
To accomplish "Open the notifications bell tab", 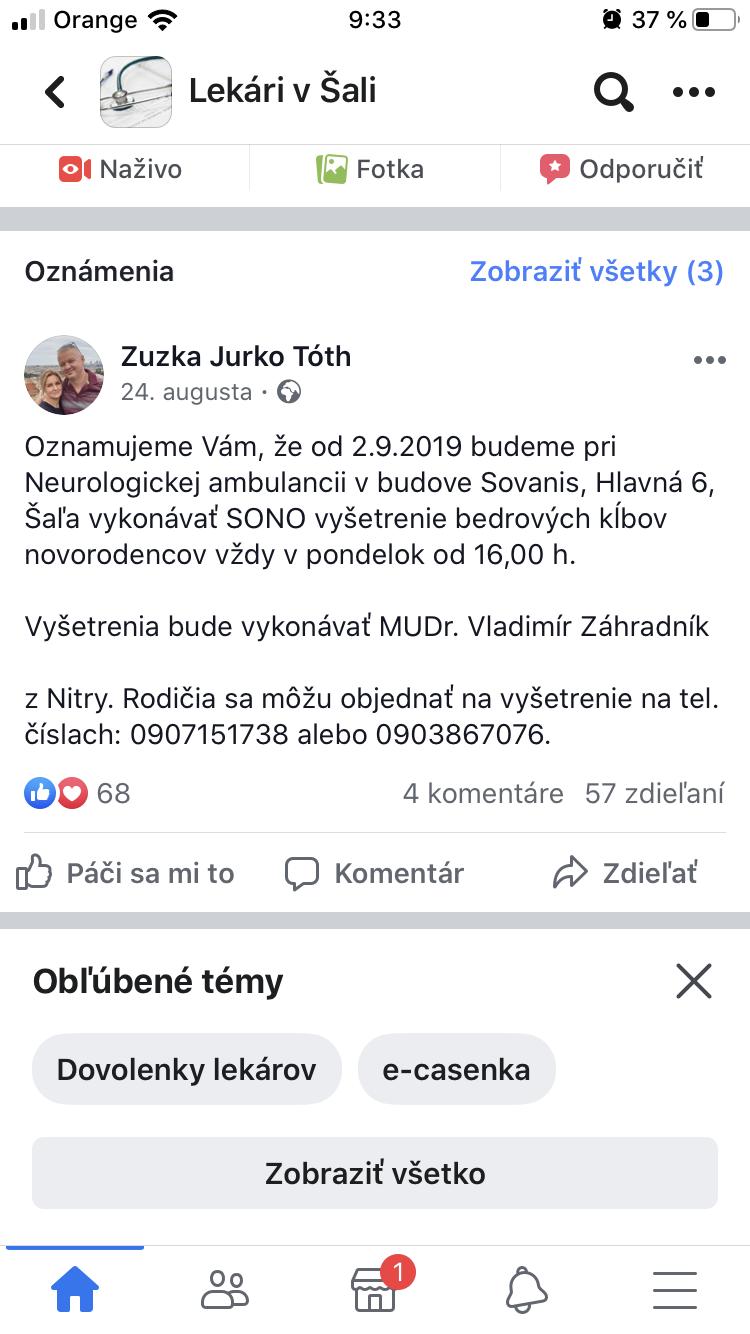I will [526, 1290].
